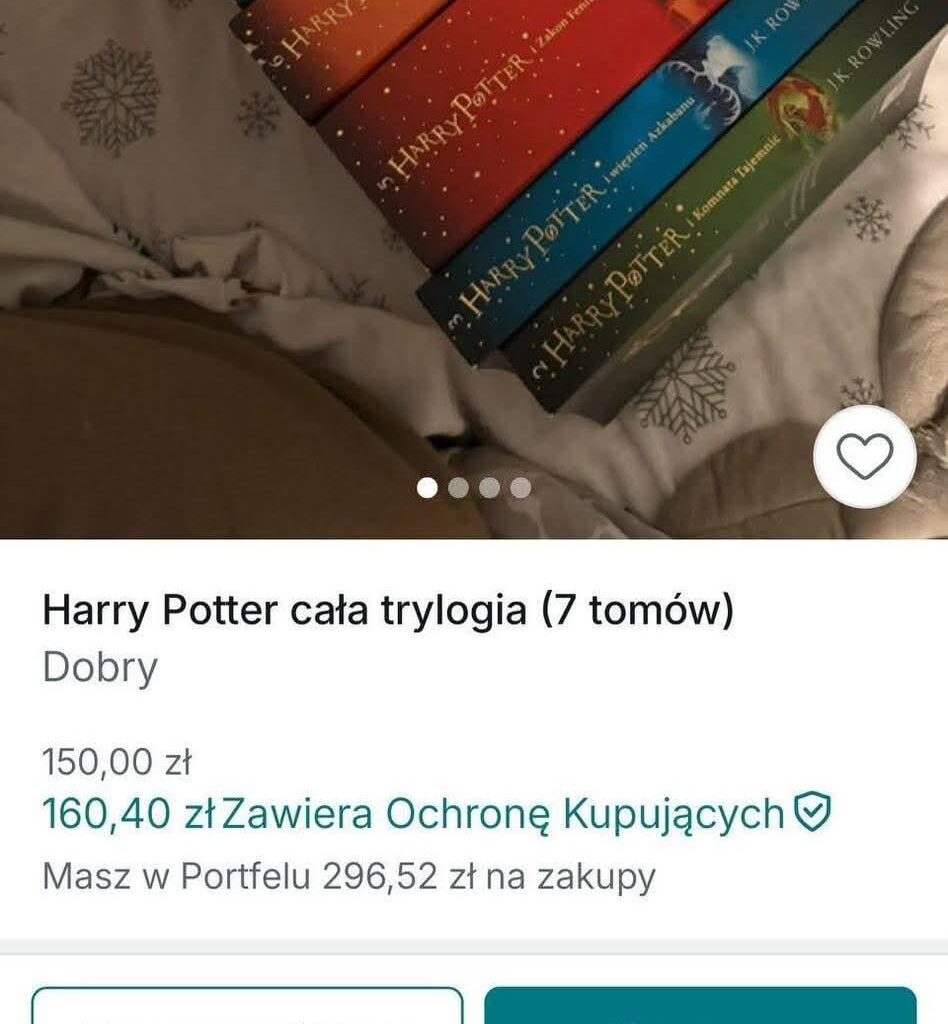Select the second carousel dot
This screenshot has height=1024, width=948.
[460, 489]
